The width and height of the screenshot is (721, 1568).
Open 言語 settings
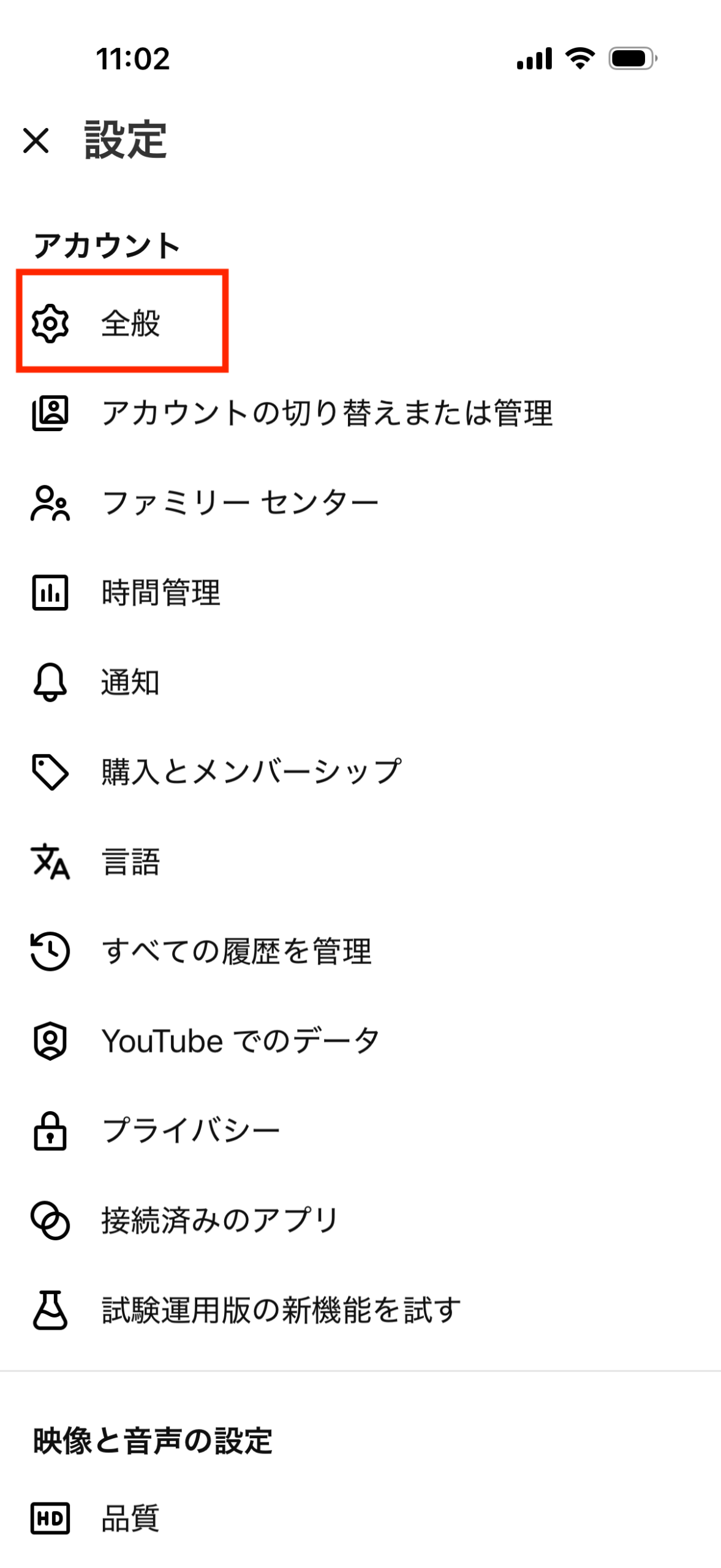click(130, 861)
